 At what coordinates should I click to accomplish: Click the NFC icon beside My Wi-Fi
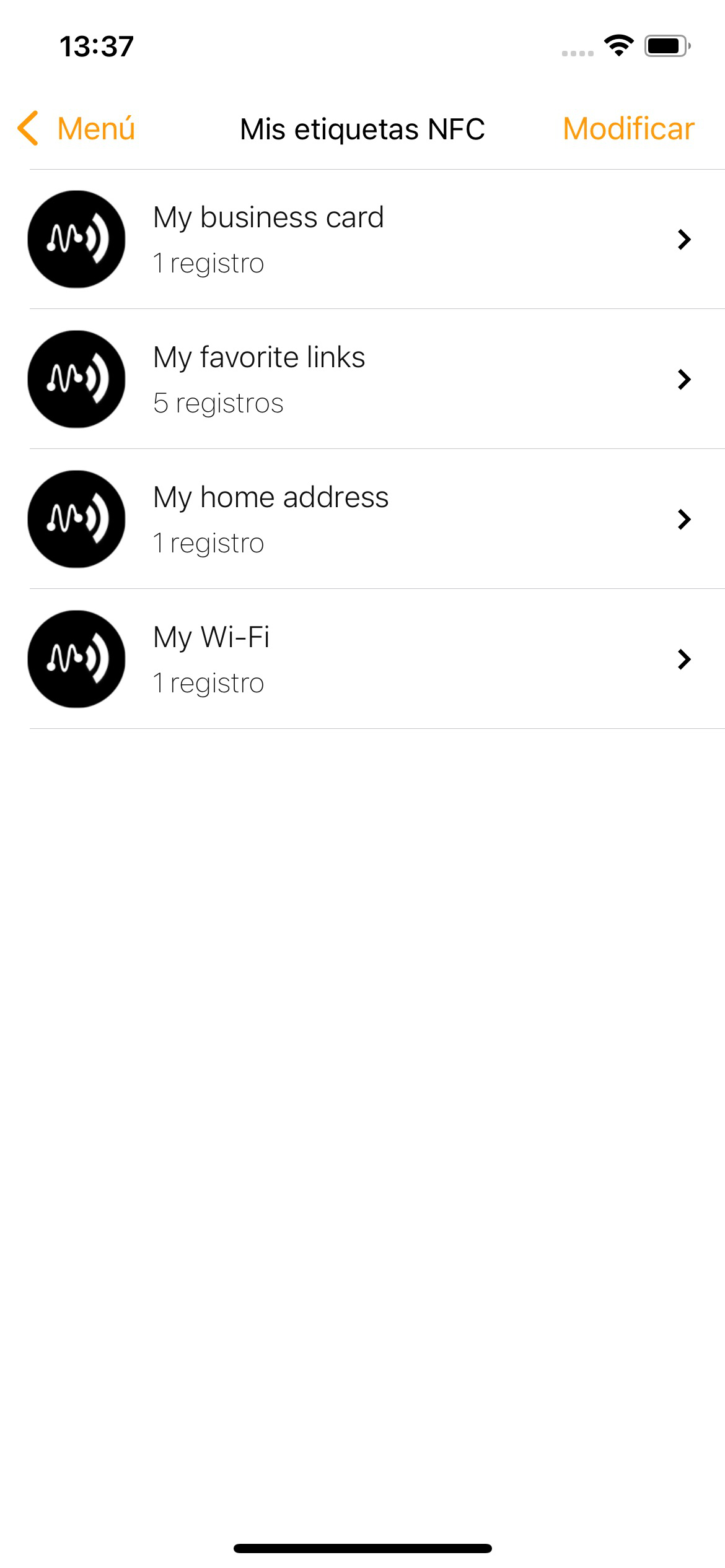pyautogui.click(x=76, y=659)
